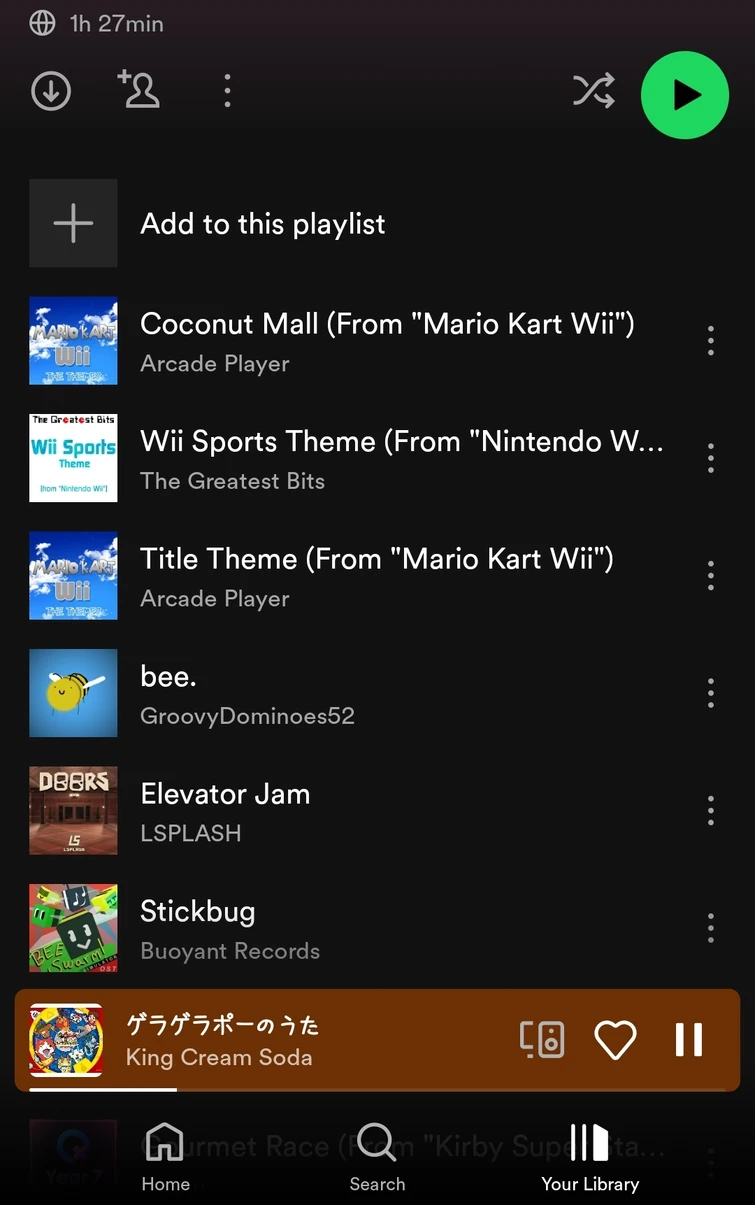
Task: Pause the currently playing track
Action: click(689, 1040)
